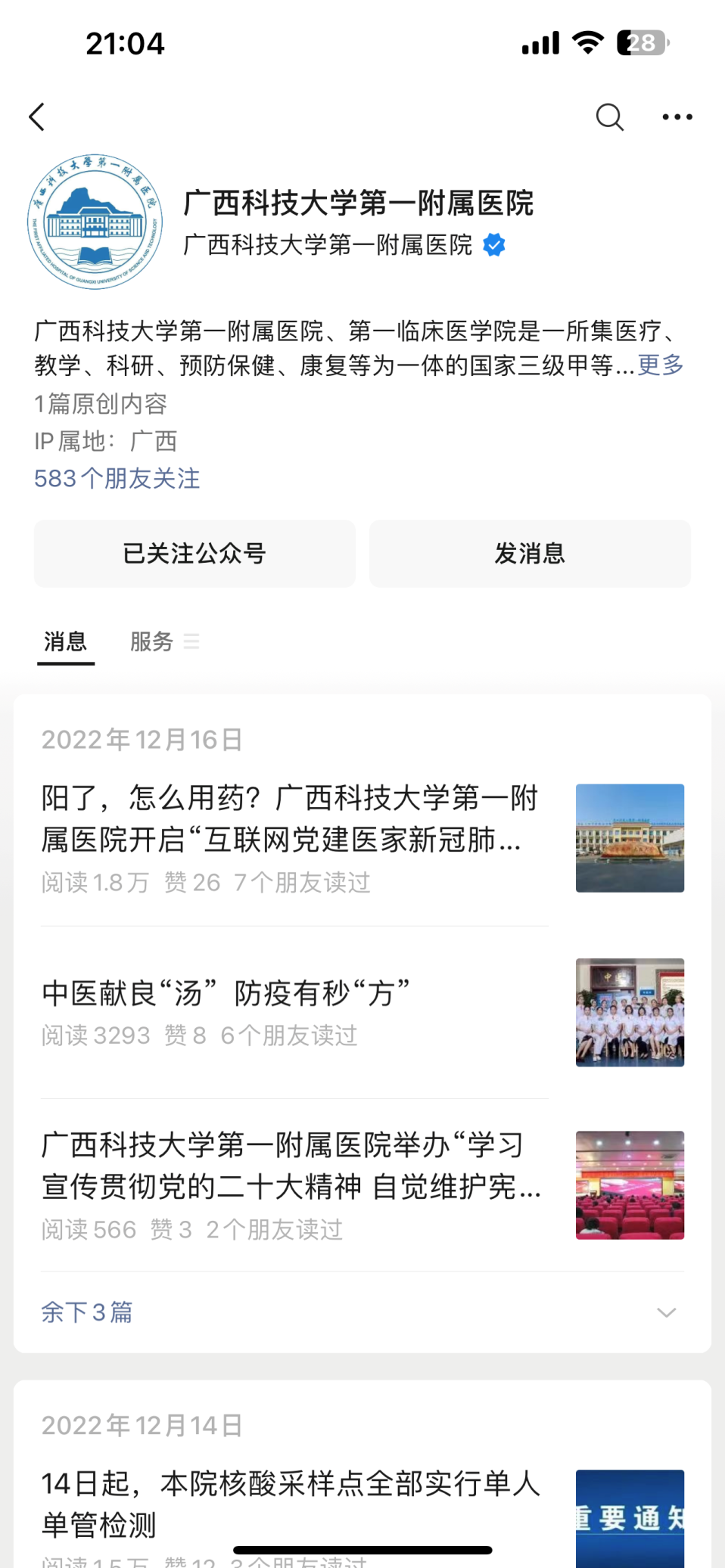Tap the 已关注公众号 button
Viewport: 725px width, 1568px height.
tap(194, 554)
